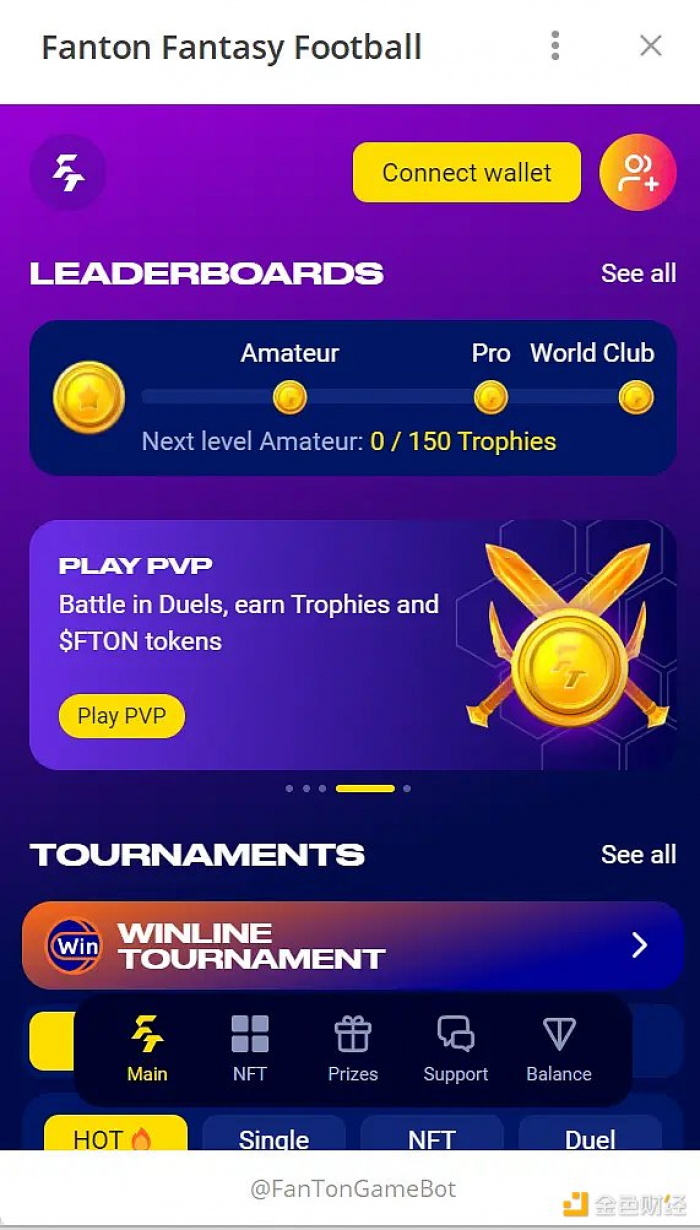Screen dimensions: 700x1230
Task: Go to the Support tab
Action: click(456, 1049)
